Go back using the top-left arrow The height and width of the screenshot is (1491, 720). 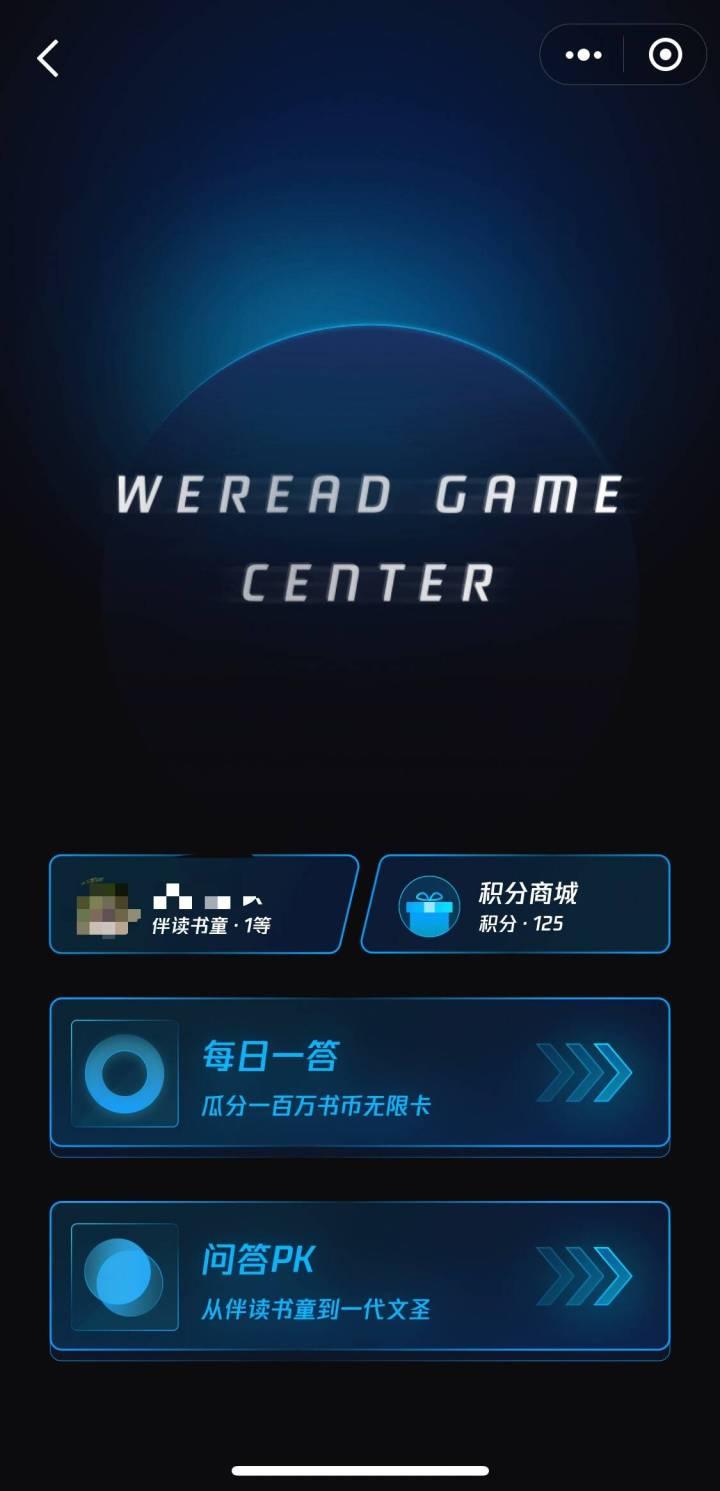point(48,59)
